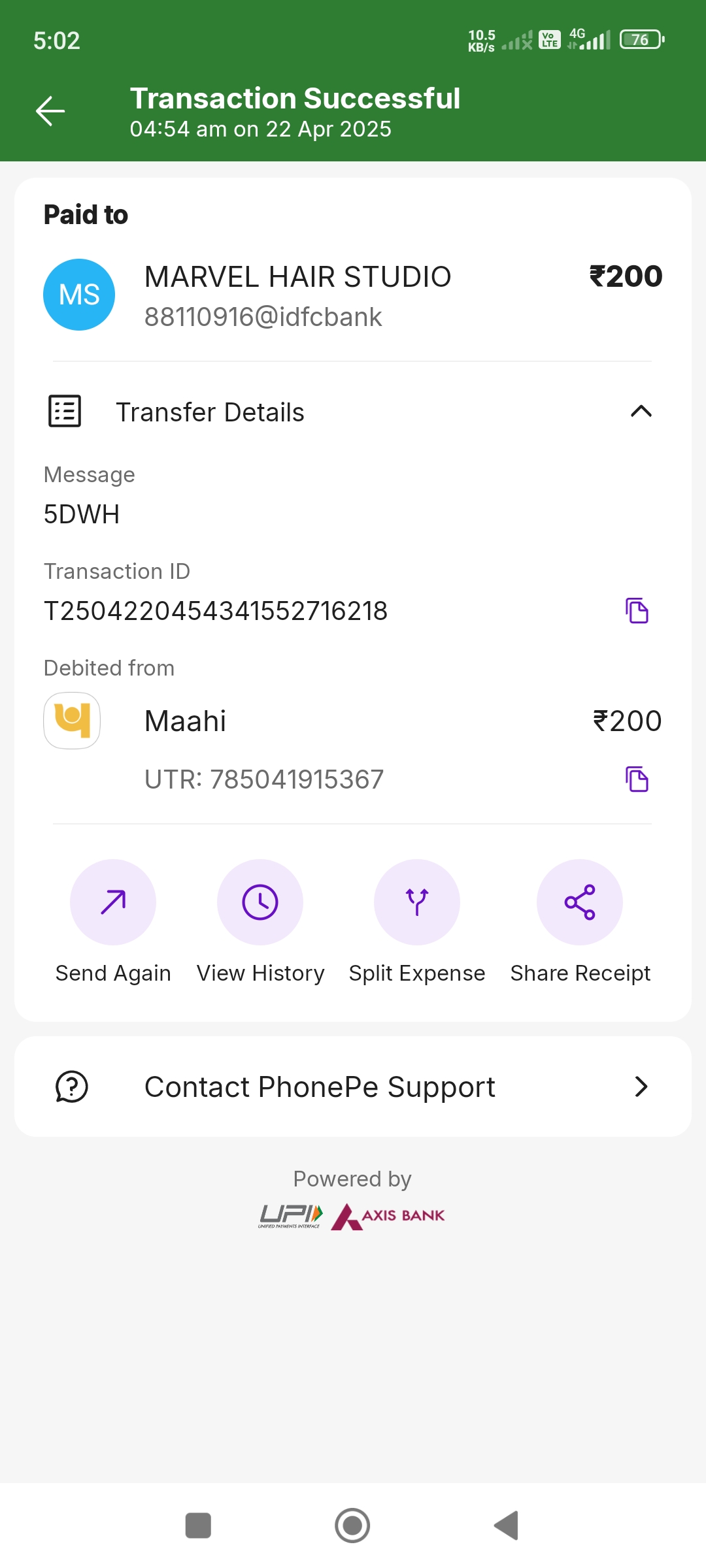The width and height of the screenshot is (706, 1568).
Task: Go to the system home screen
Action: (x=352, y=1526)
